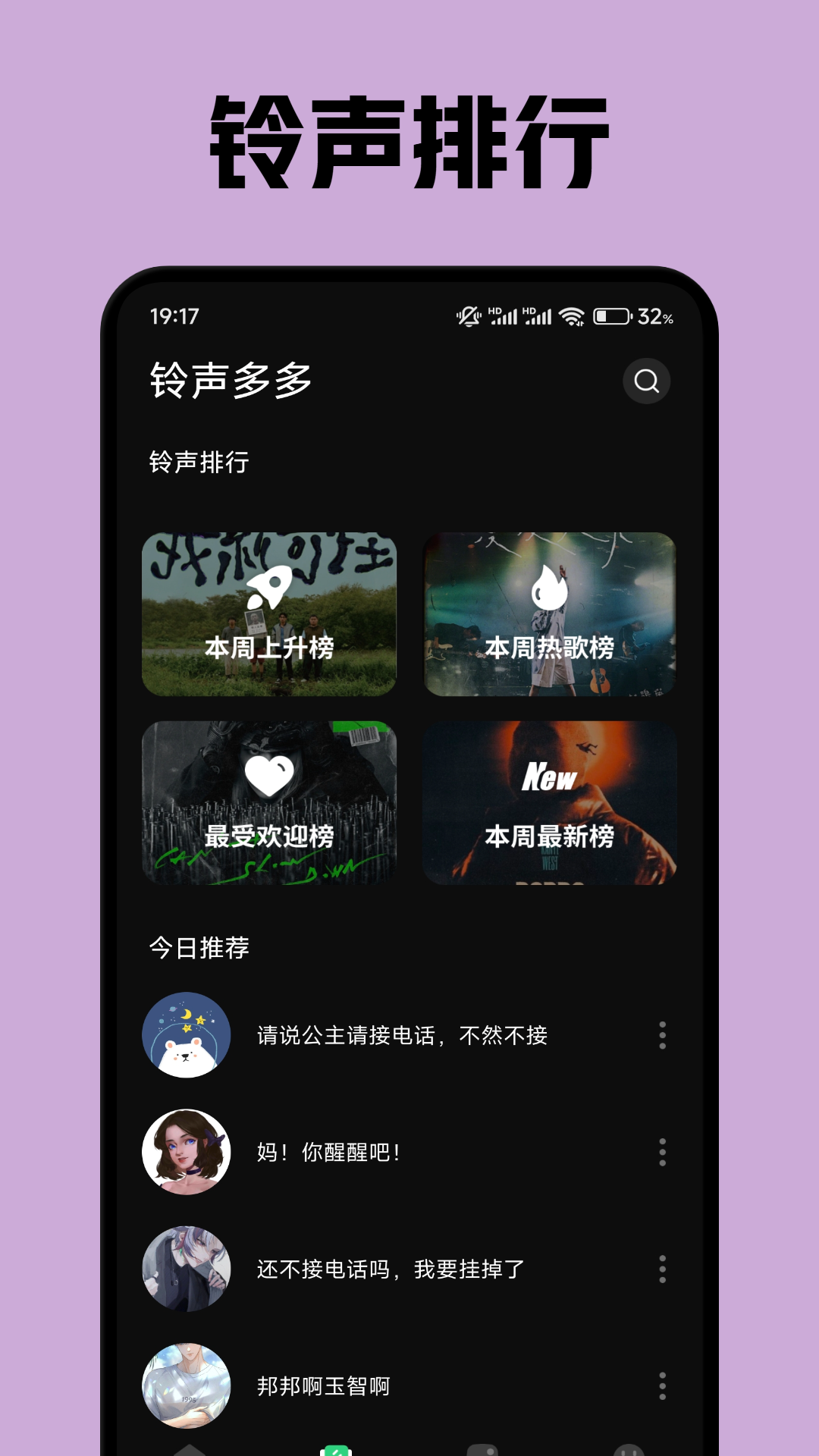Image resolution: width=819 pixels, height=1456 pixels.
Task: Tap the muted bell icon in status bar
Action: click(468, 317)
